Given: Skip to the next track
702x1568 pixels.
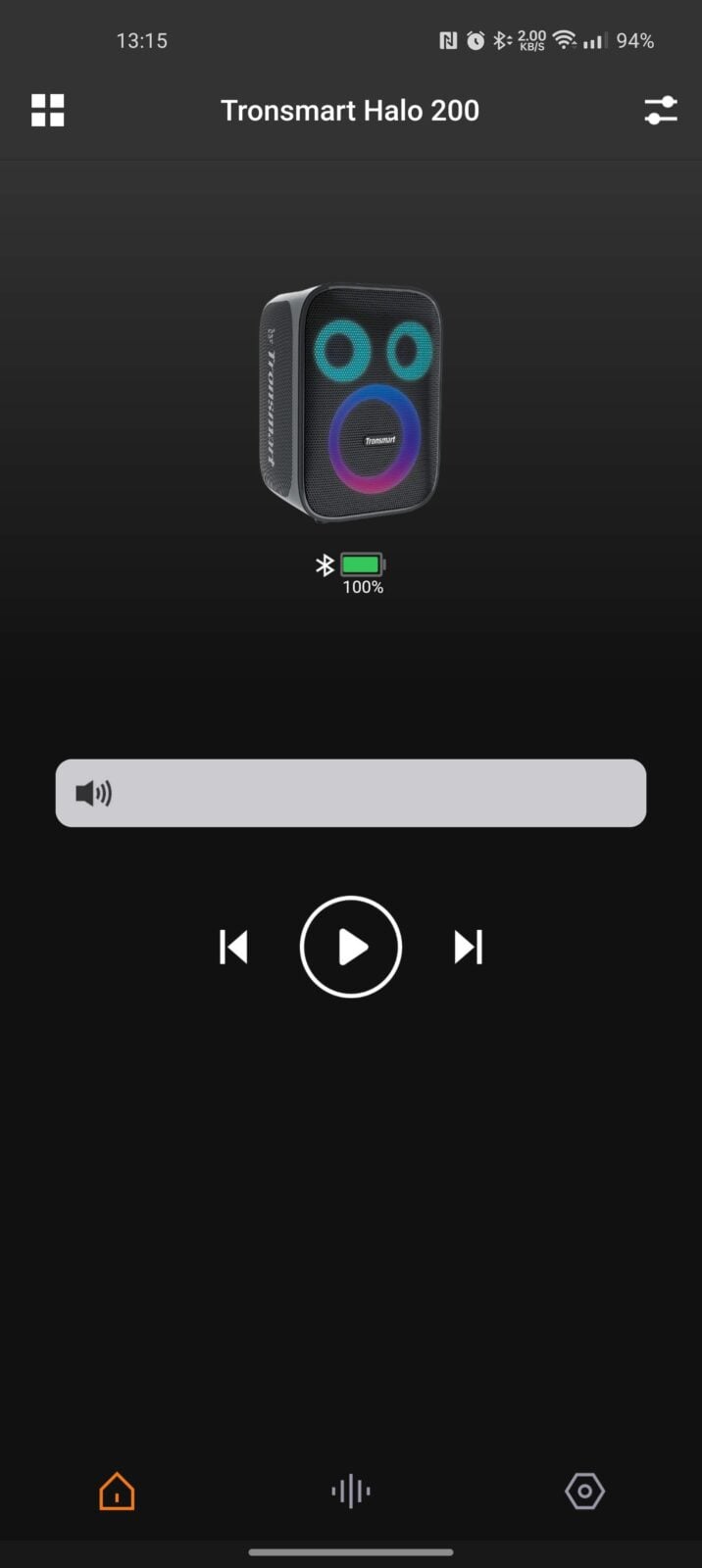Looking at the screenshot, I should (469, 948).
